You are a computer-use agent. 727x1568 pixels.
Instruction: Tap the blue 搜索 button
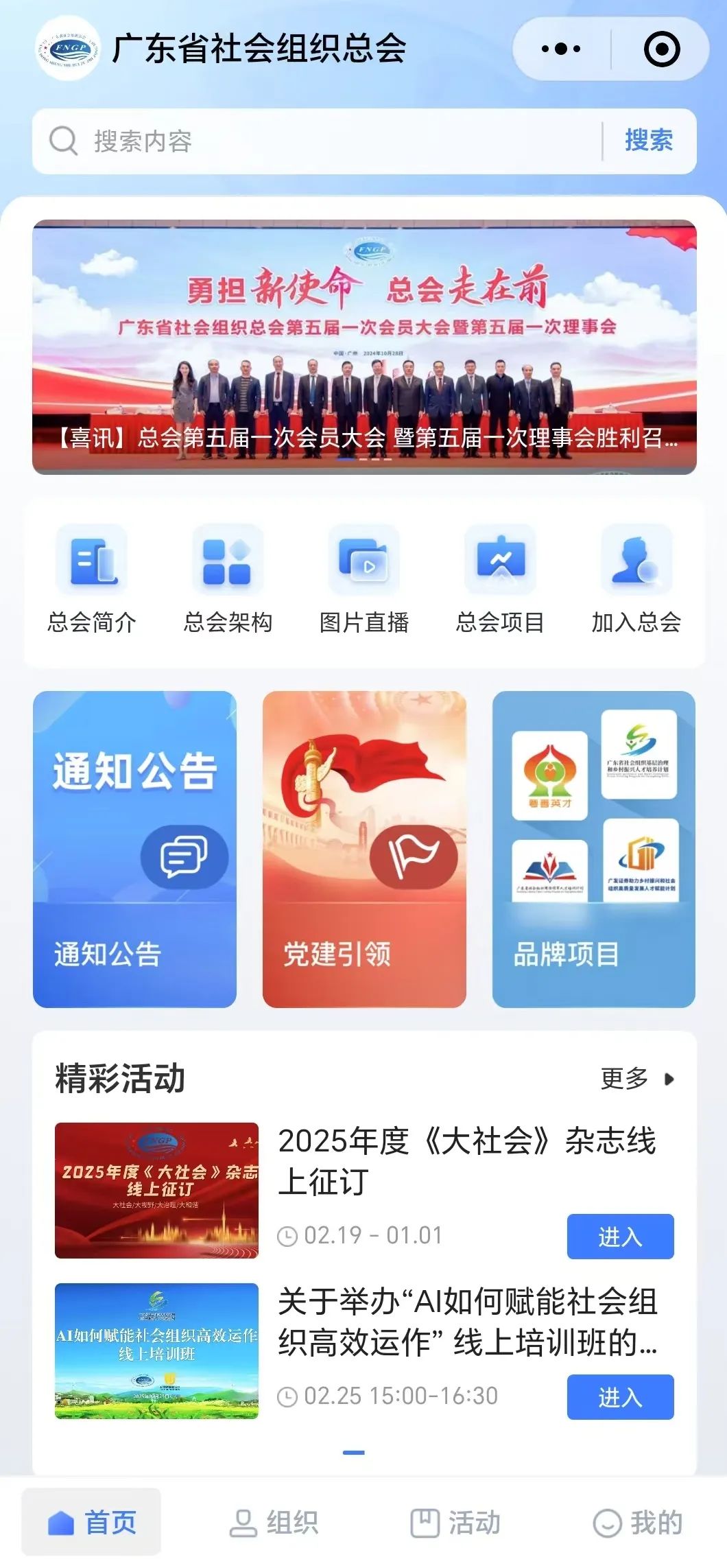pos(649,141)
